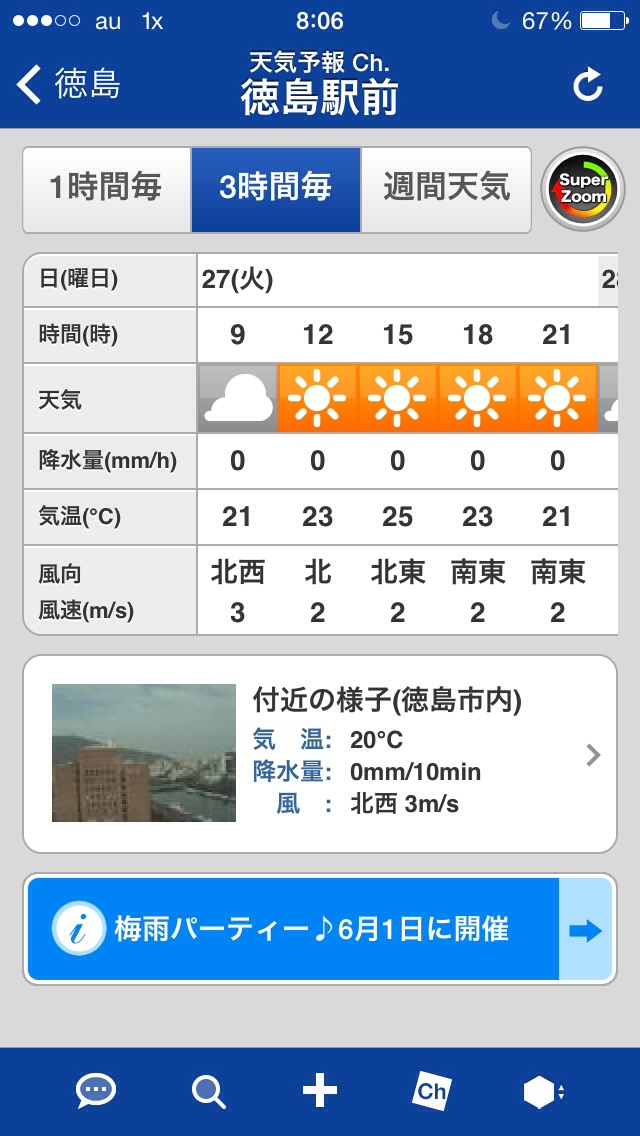Open the speech bubble comments icon
The image size is (640, 1136).
pyautogui.click(x=96, y=1091)
